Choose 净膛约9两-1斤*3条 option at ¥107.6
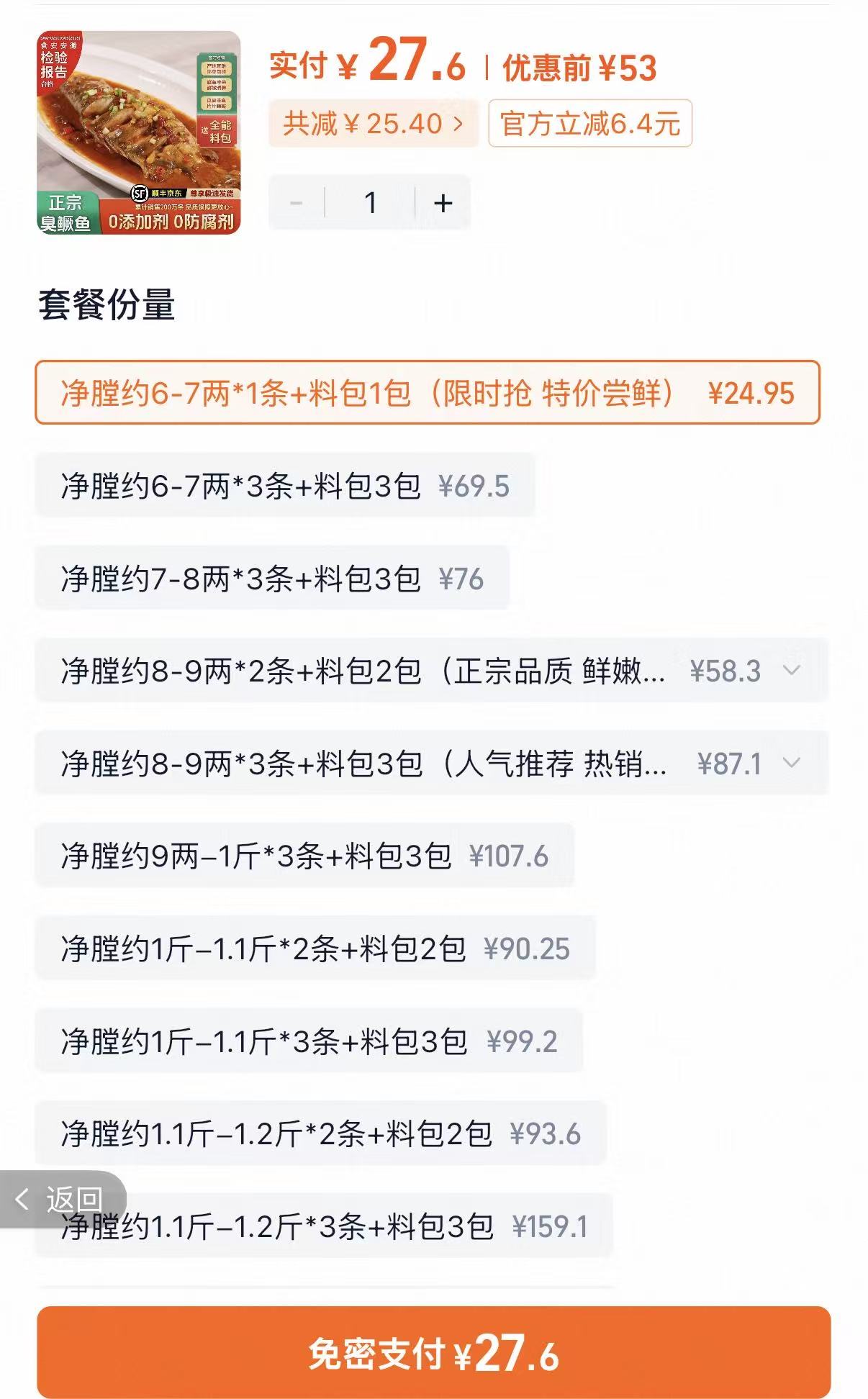Viewport: 868px width, 1399px height. (304, 856)
